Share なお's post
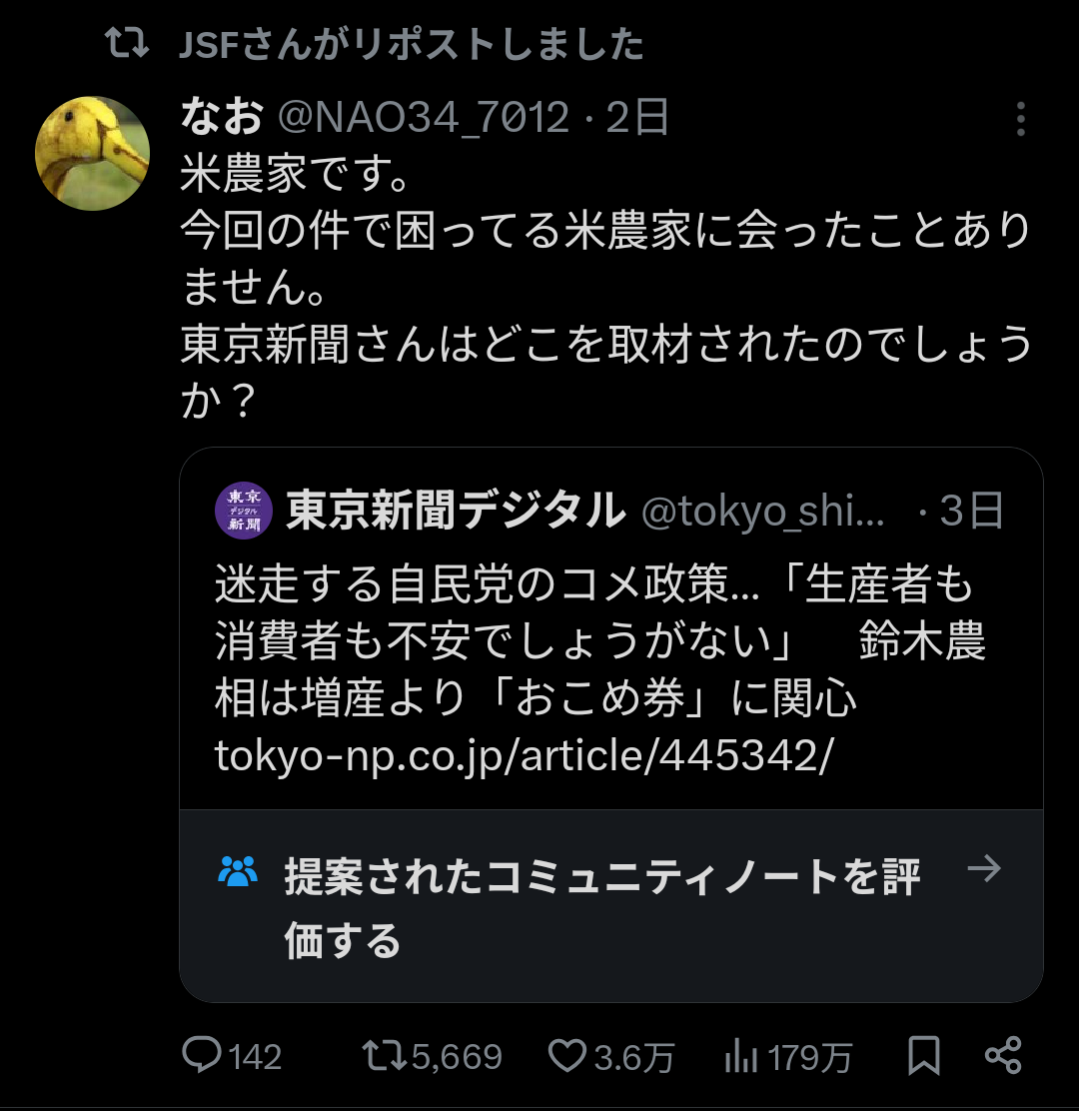This screenshot has height=1111, width=1079. coord(1003,1056)
